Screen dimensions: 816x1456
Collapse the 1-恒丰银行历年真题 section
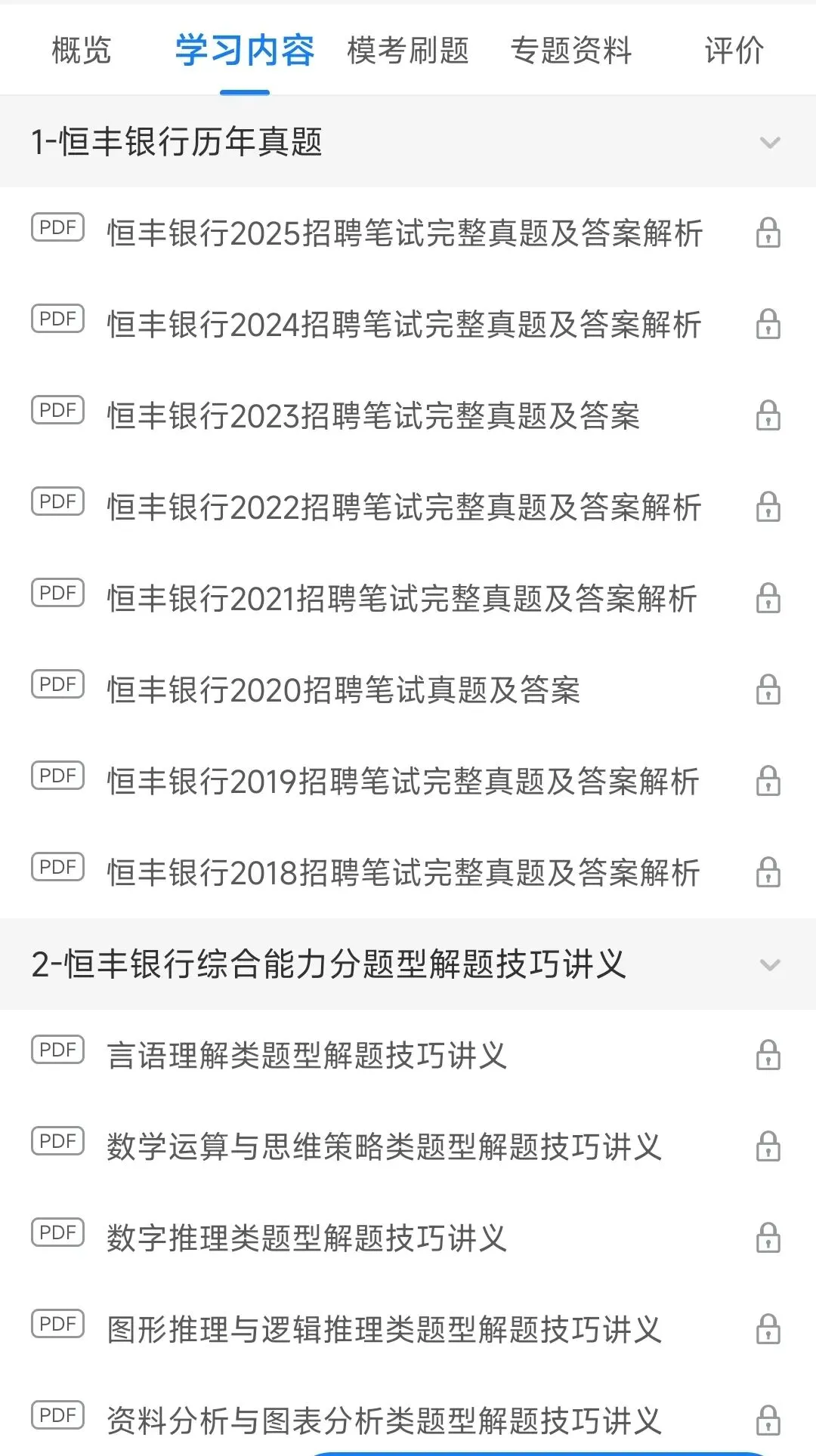coord(408,141)
